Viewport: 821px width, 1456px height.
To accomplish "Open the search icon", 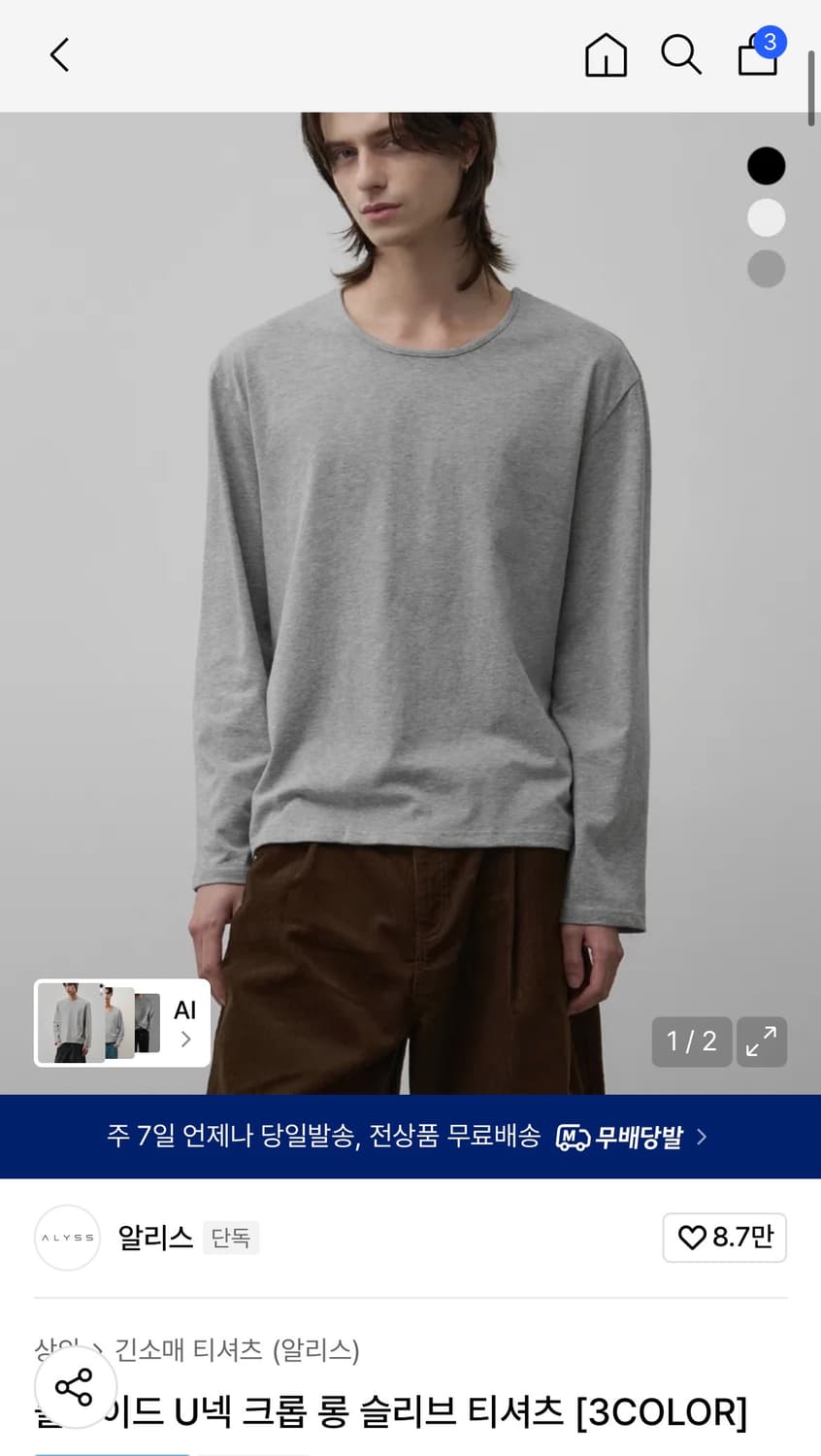I will [680, 55].
